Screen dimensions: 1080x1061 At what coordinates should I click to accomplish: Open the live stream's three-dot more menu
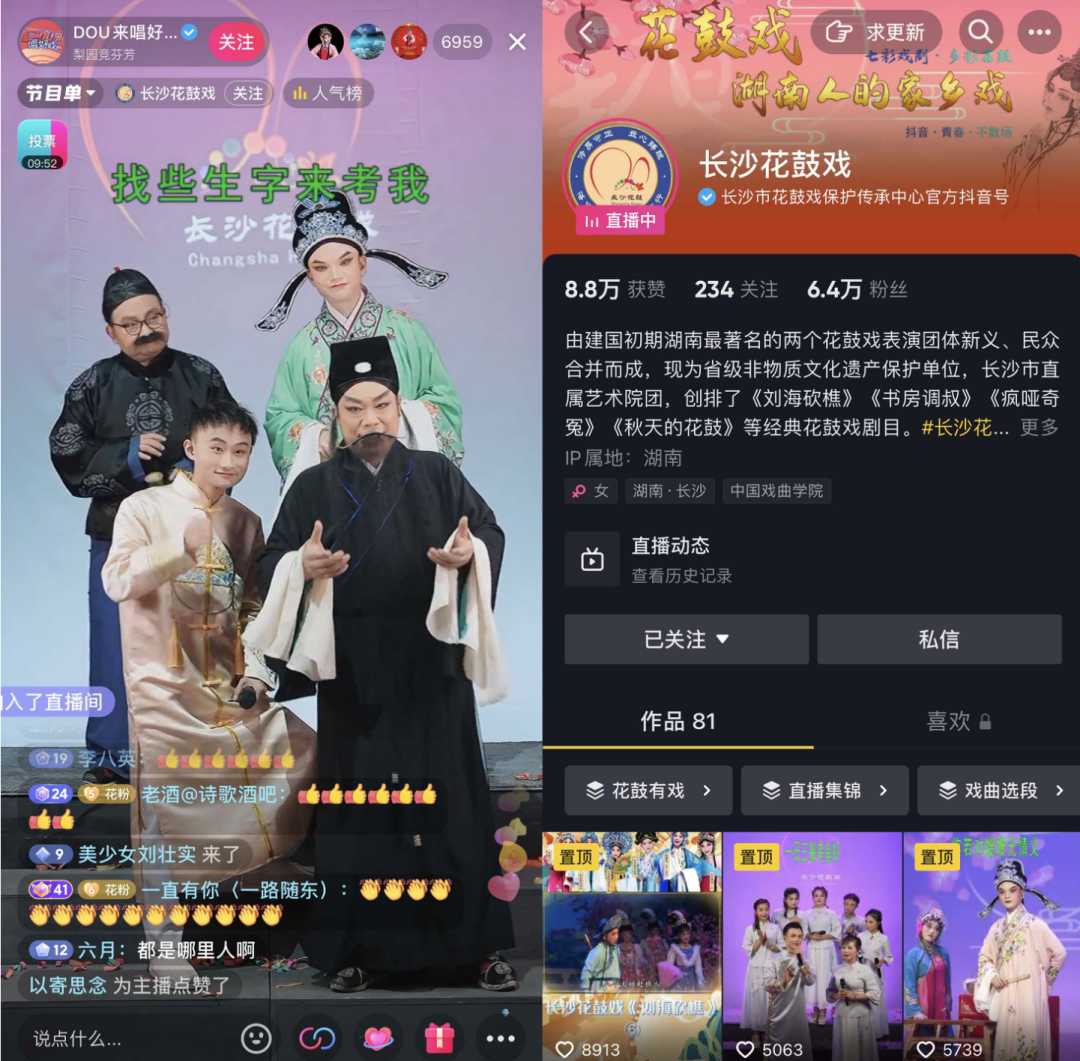500,1038
